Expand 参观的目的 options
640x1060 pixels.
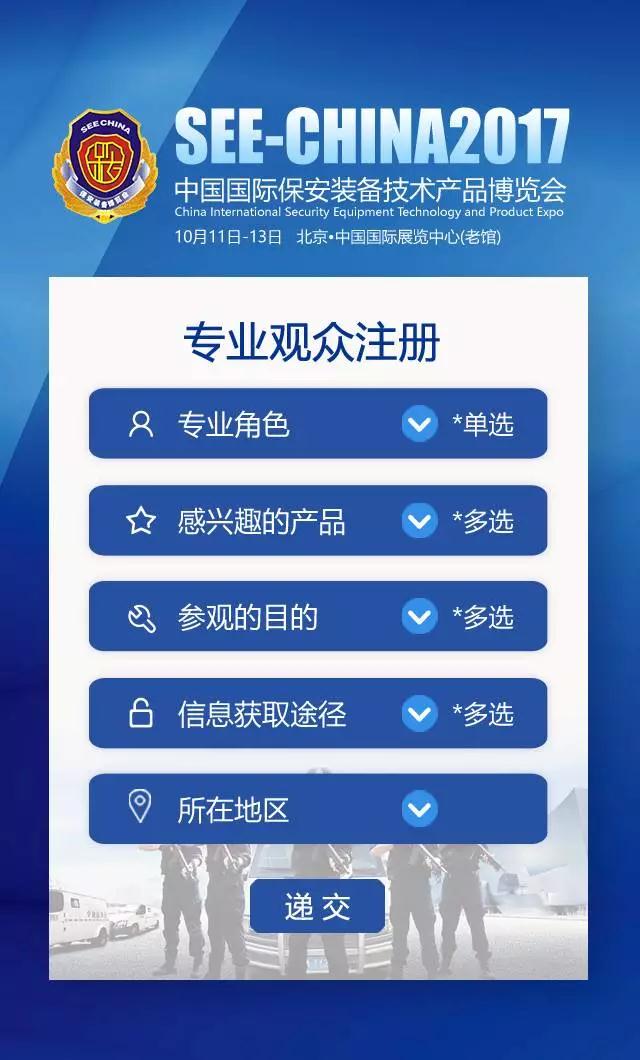tap(419, 617)
